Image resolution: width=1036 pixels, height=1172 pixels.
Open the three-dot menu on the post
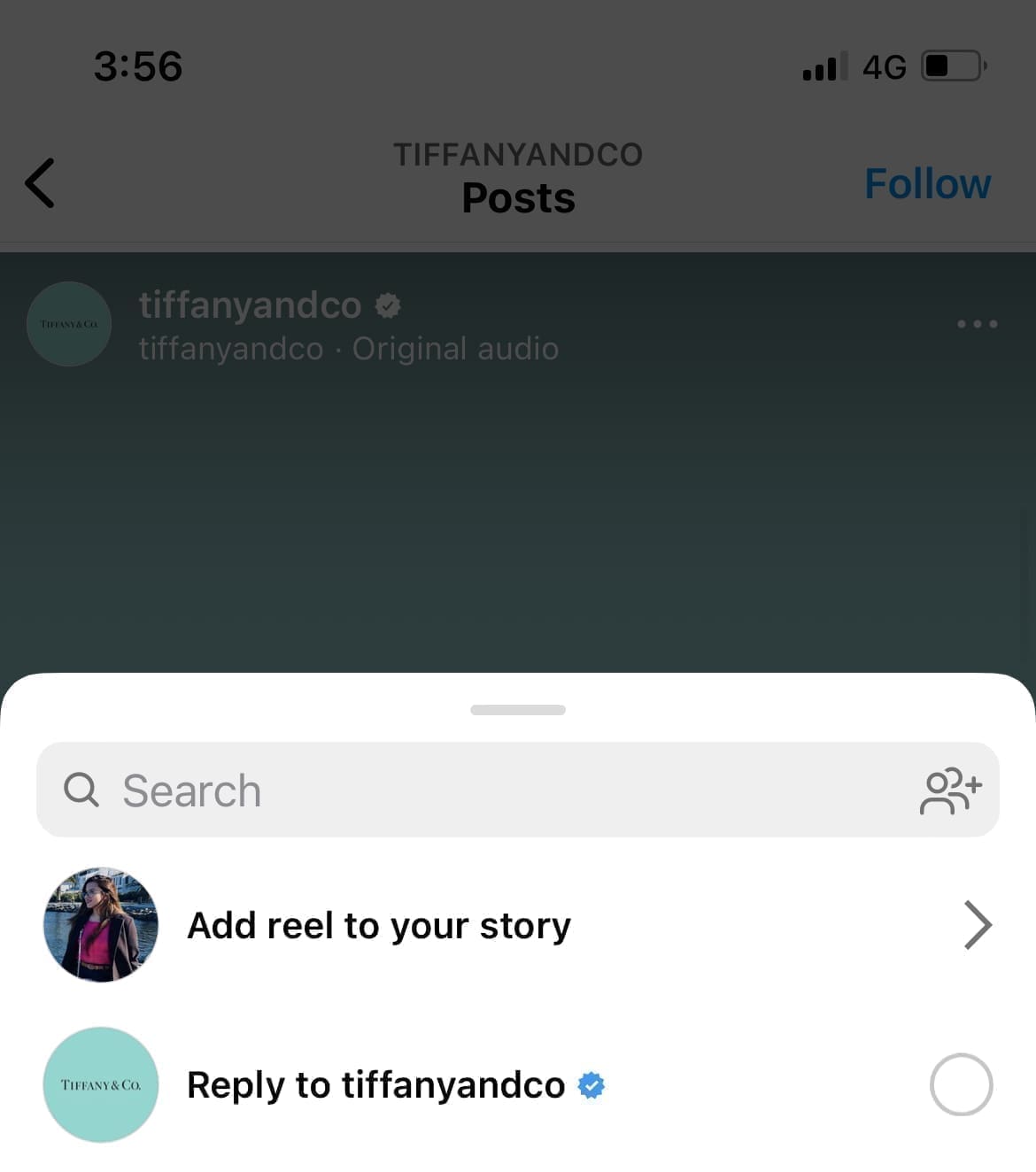pos(977,324)
